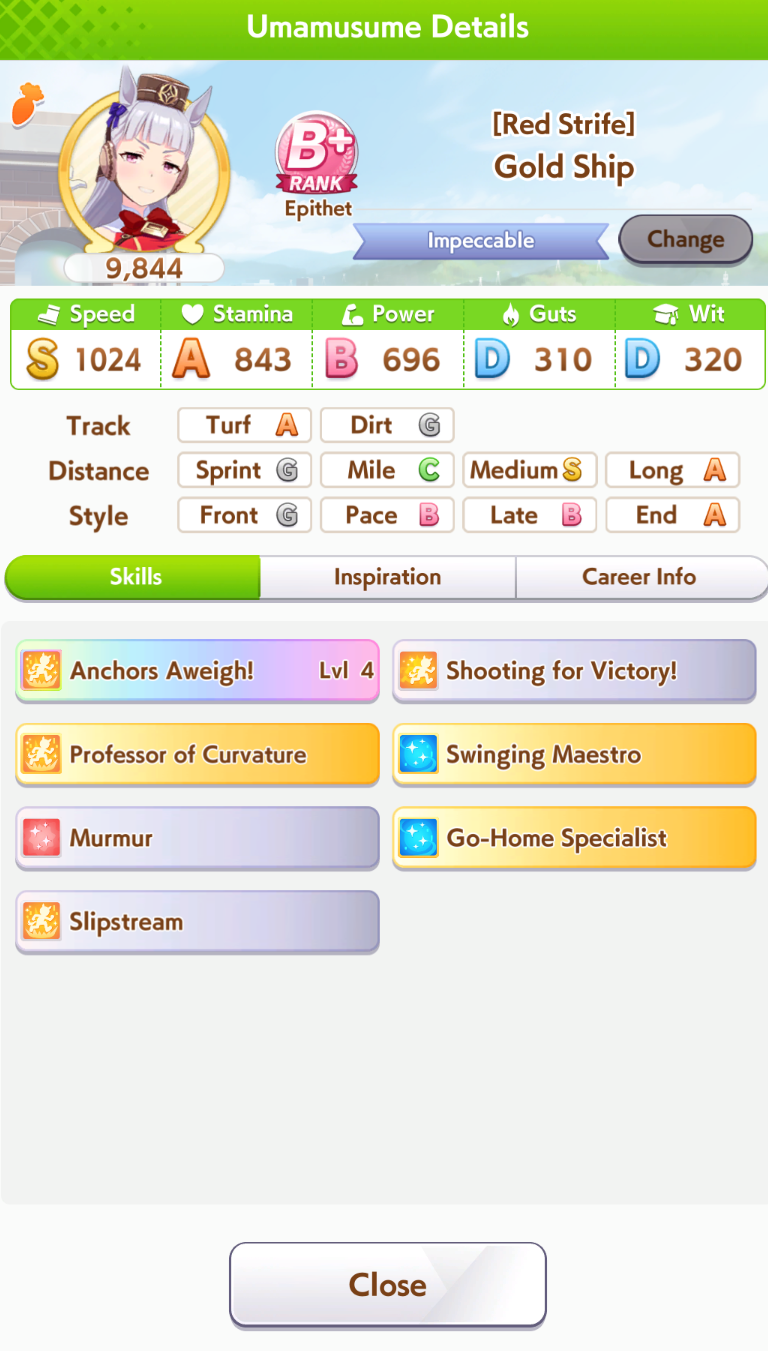Close the Umamusume Details window

point(388,1285)
